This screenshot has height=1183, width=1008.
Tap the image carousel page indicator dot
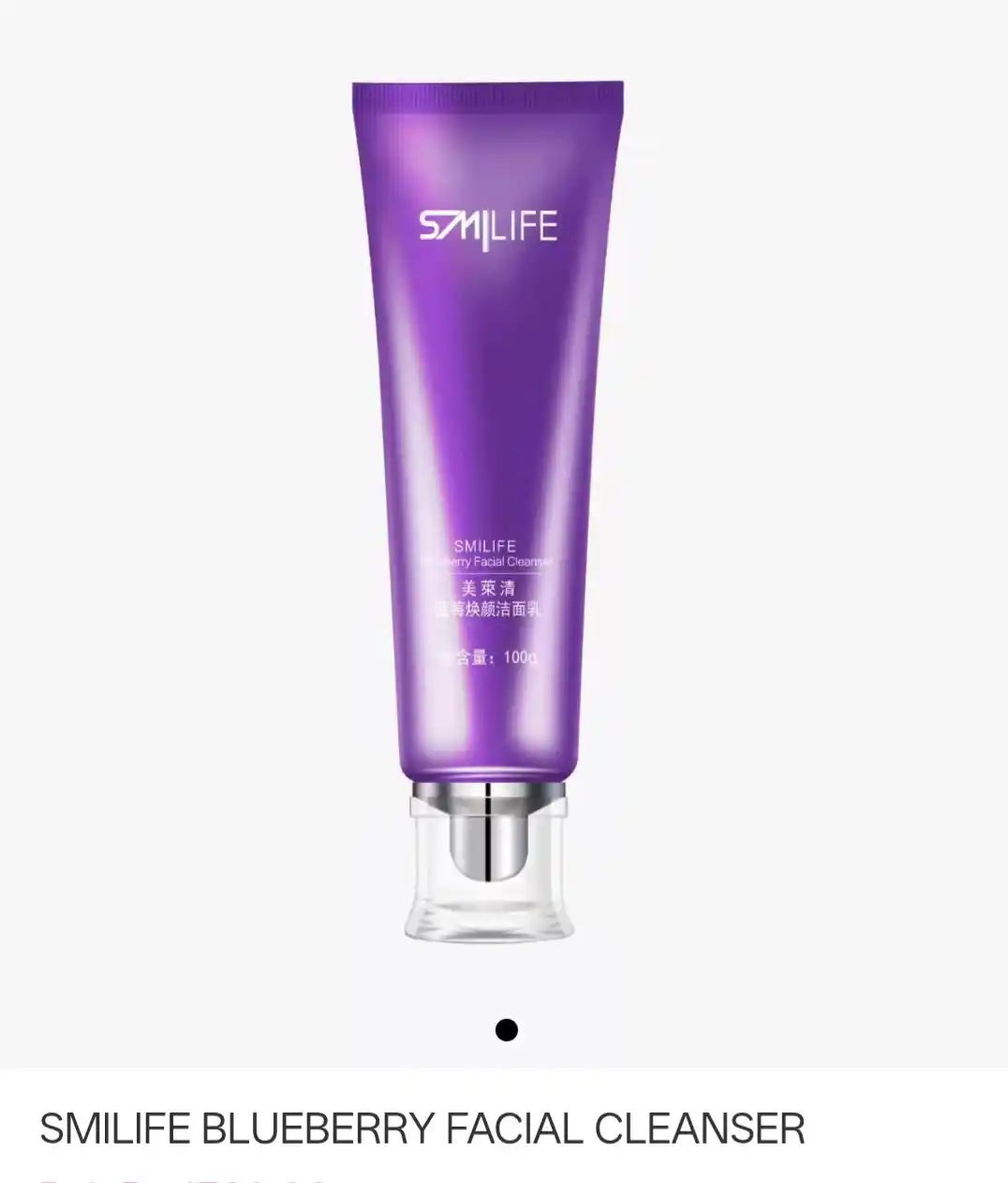tap(506, 1030)
